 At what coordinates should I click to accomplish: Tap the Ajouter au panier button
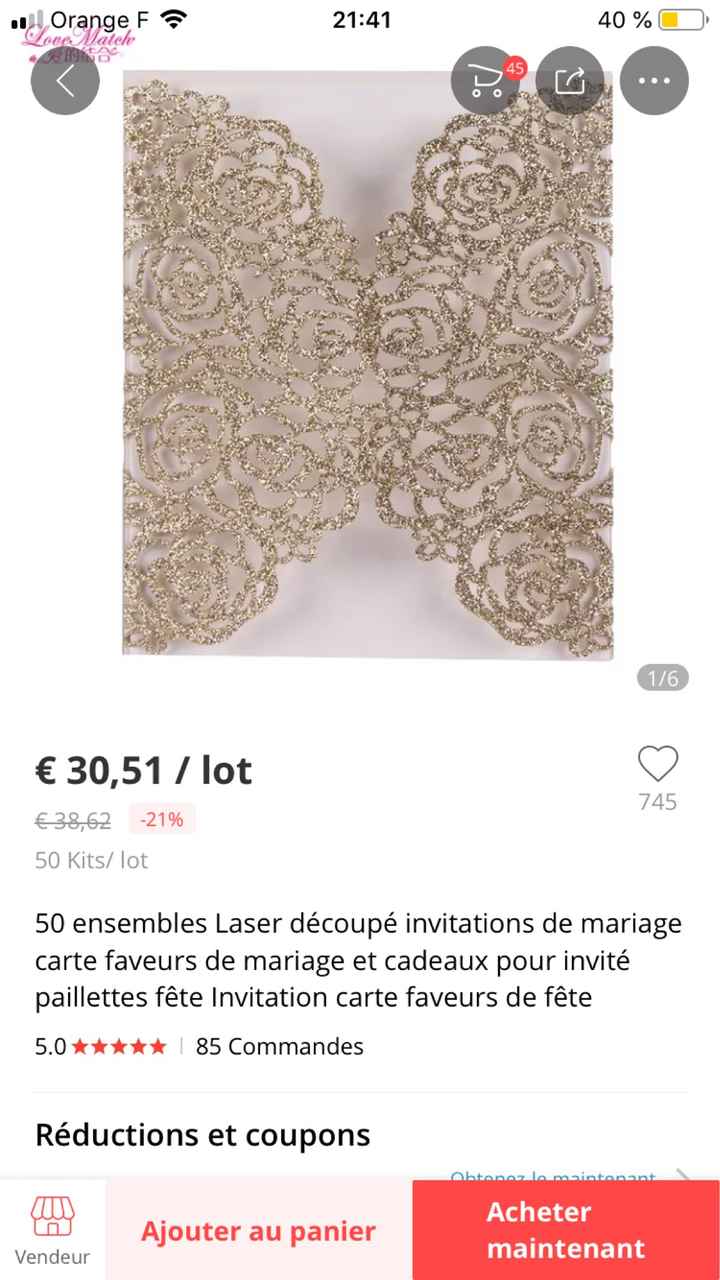pyautogui.click(x=258, y=1231)
